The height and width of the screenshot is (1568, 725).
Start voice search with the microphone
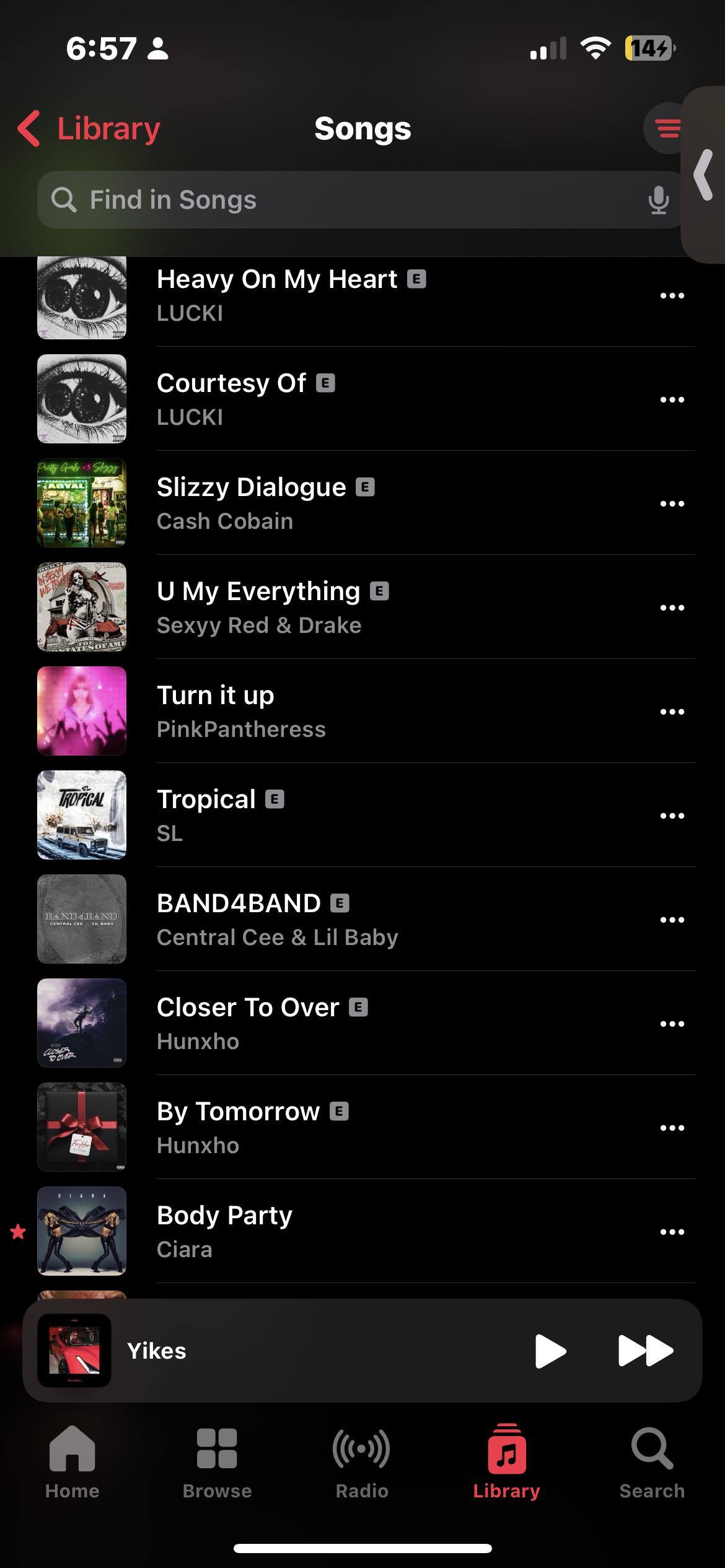[x=658, y=200]
